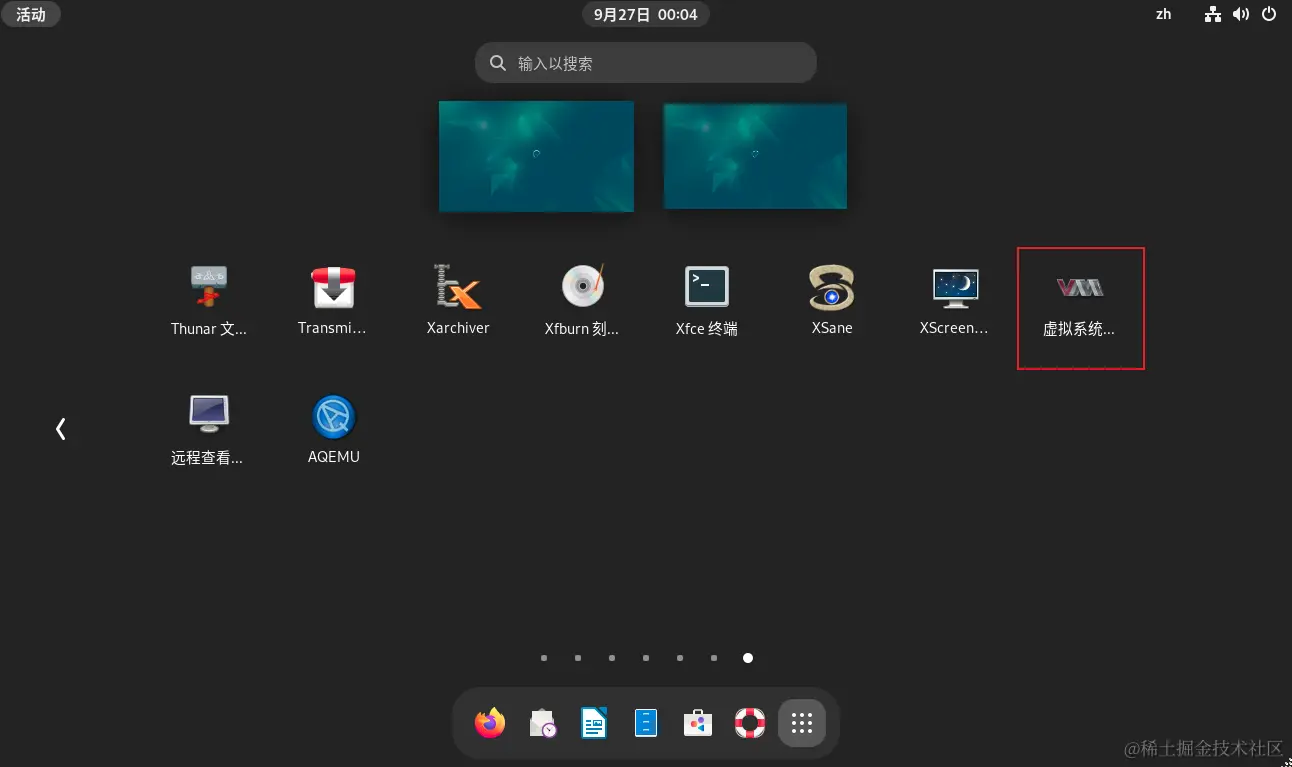The image size is (1292, 767).
Task: Click the search box to type
Action: [x=645, y=63]
